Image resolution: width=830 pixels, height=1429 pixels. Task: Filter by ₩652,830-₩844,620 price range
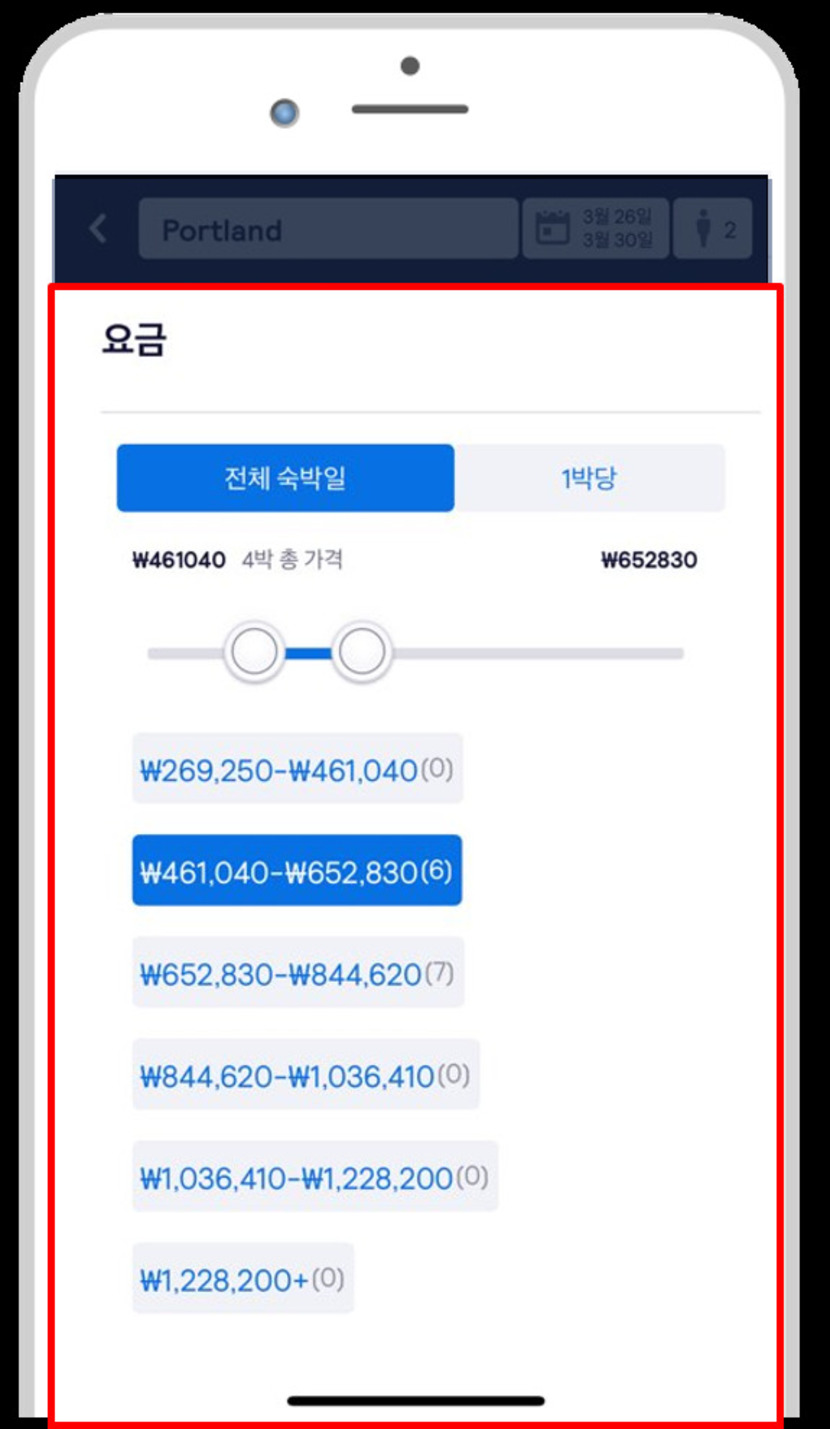coord(297,973)
